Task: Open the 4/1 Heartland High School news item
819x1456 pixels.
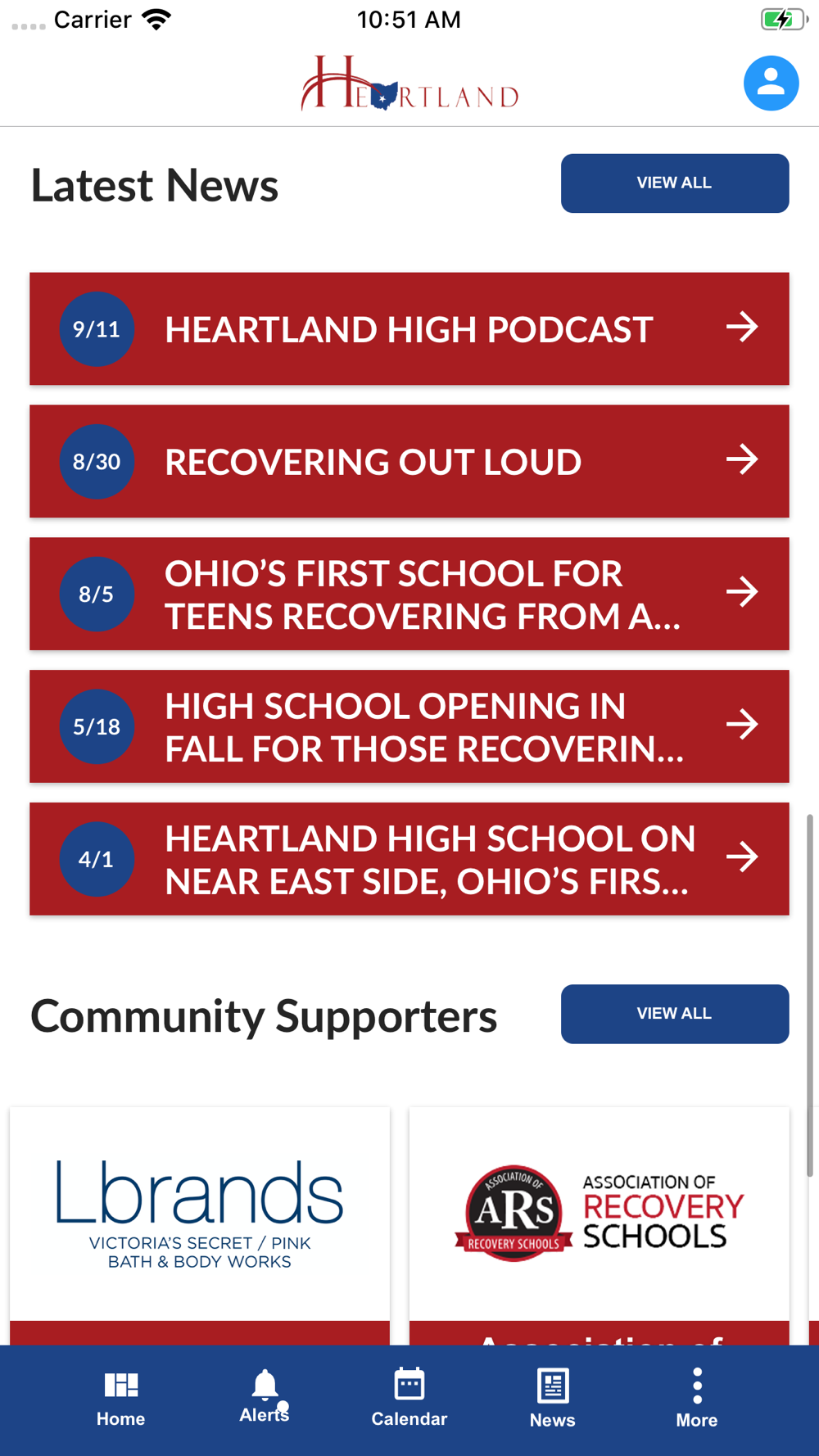Action: 409,860
